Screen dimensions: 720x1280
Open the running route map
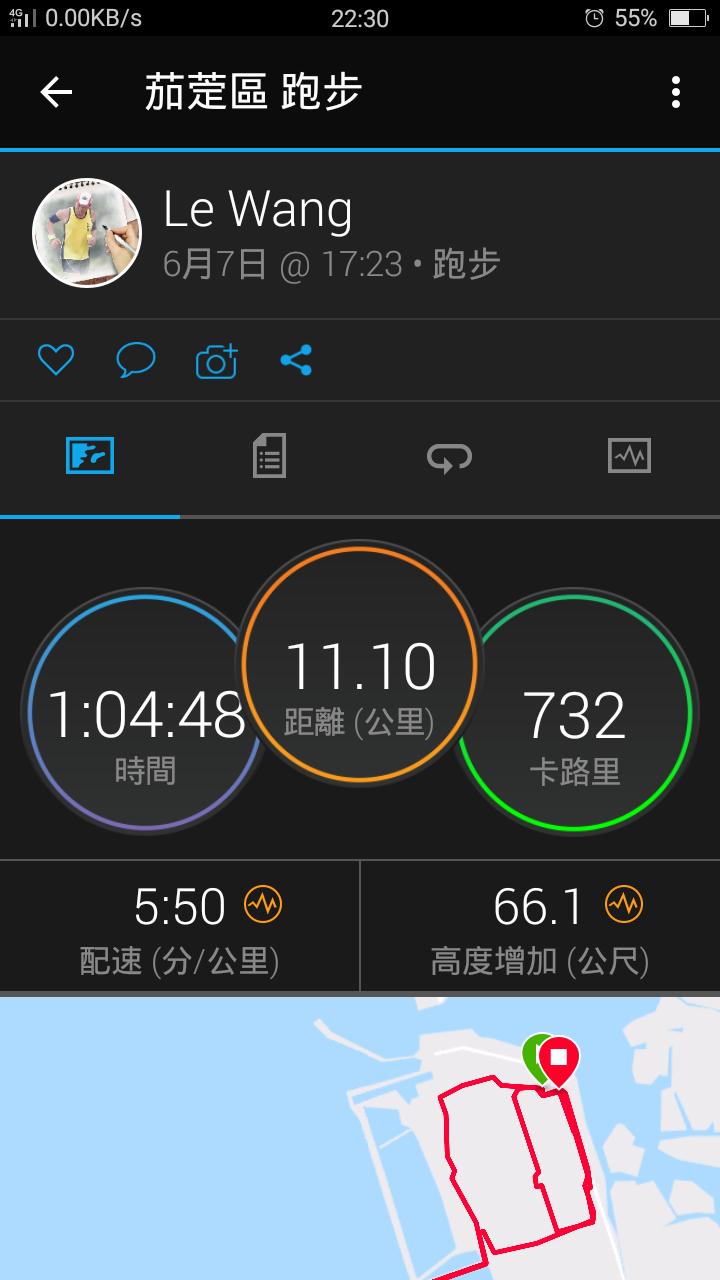(360, 1138)
